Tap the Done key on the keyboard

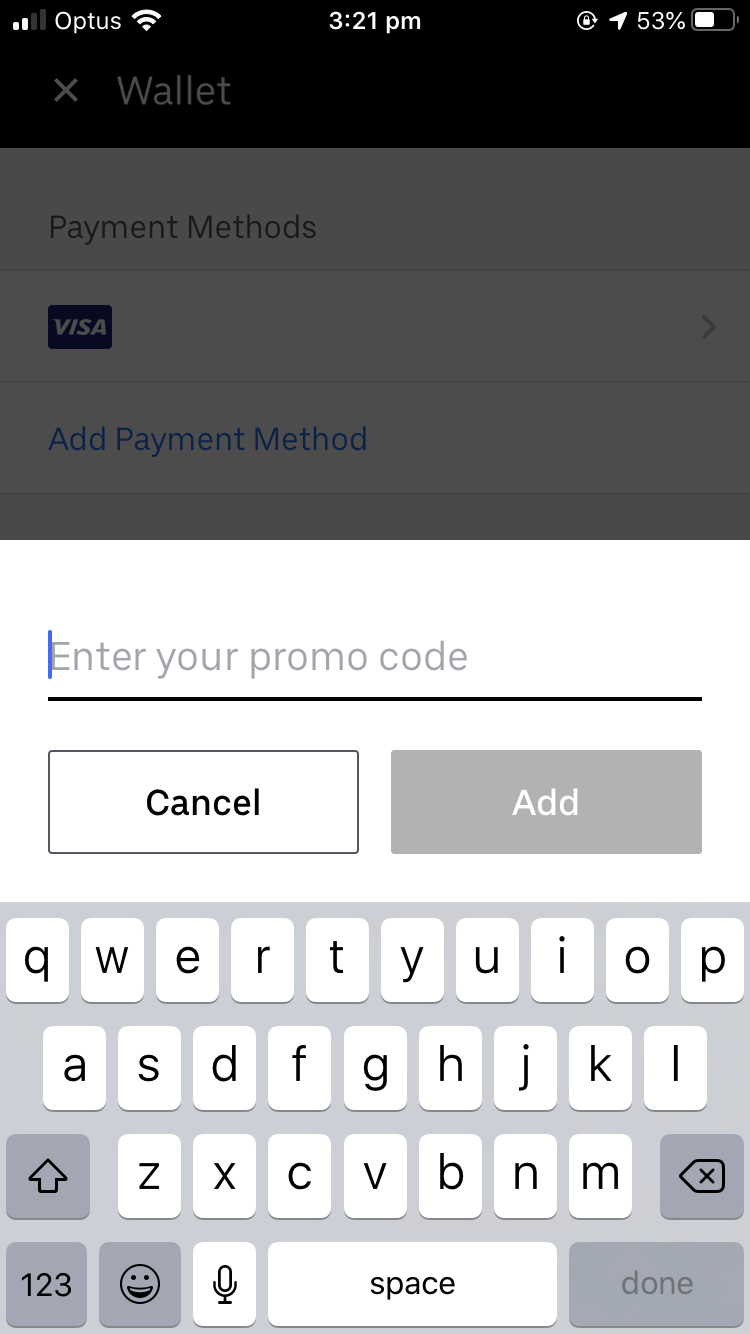(655, 1282)
